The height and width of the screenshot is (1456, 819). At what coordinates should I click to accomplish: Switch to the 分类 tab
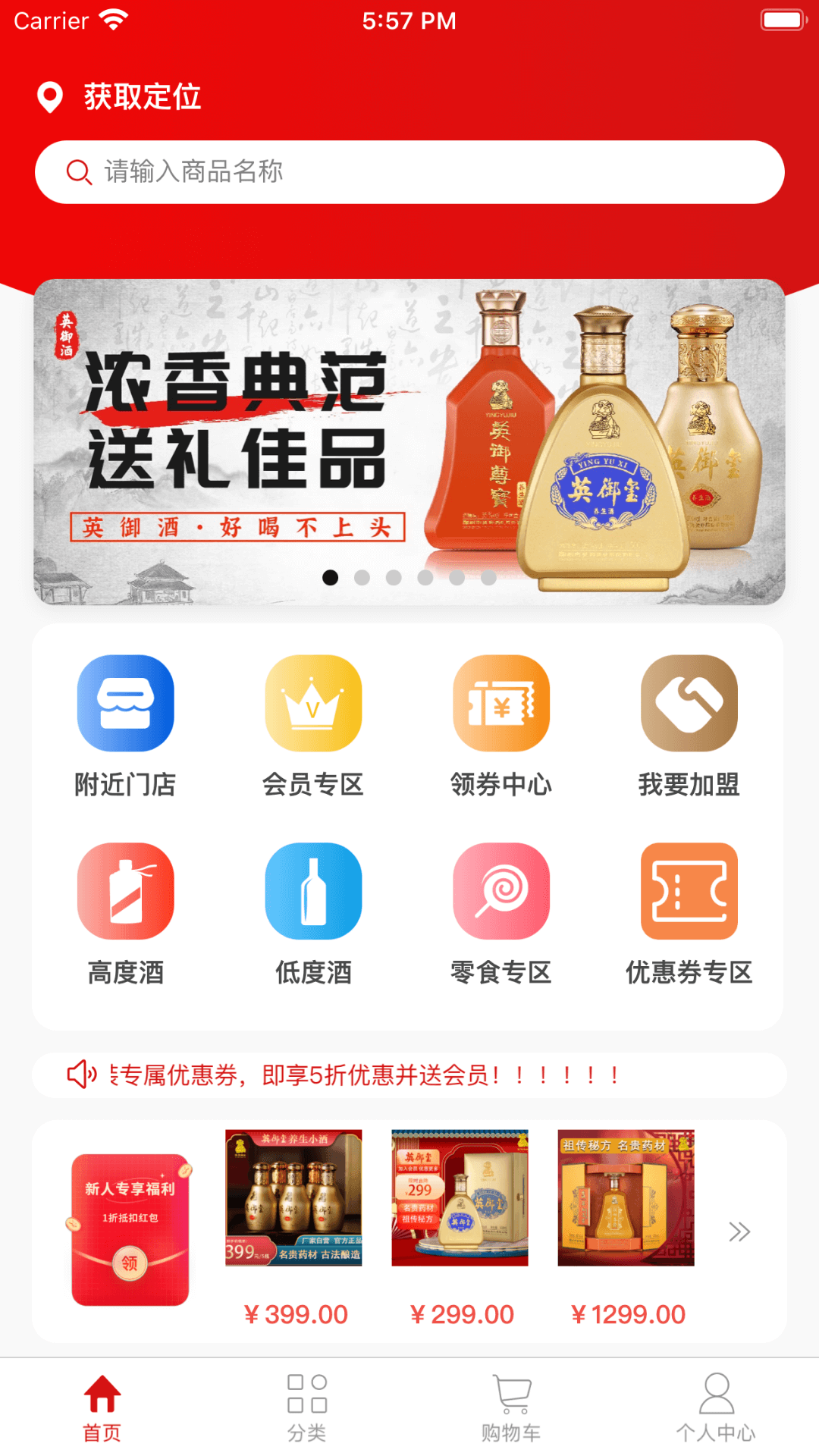(307, 1407)
